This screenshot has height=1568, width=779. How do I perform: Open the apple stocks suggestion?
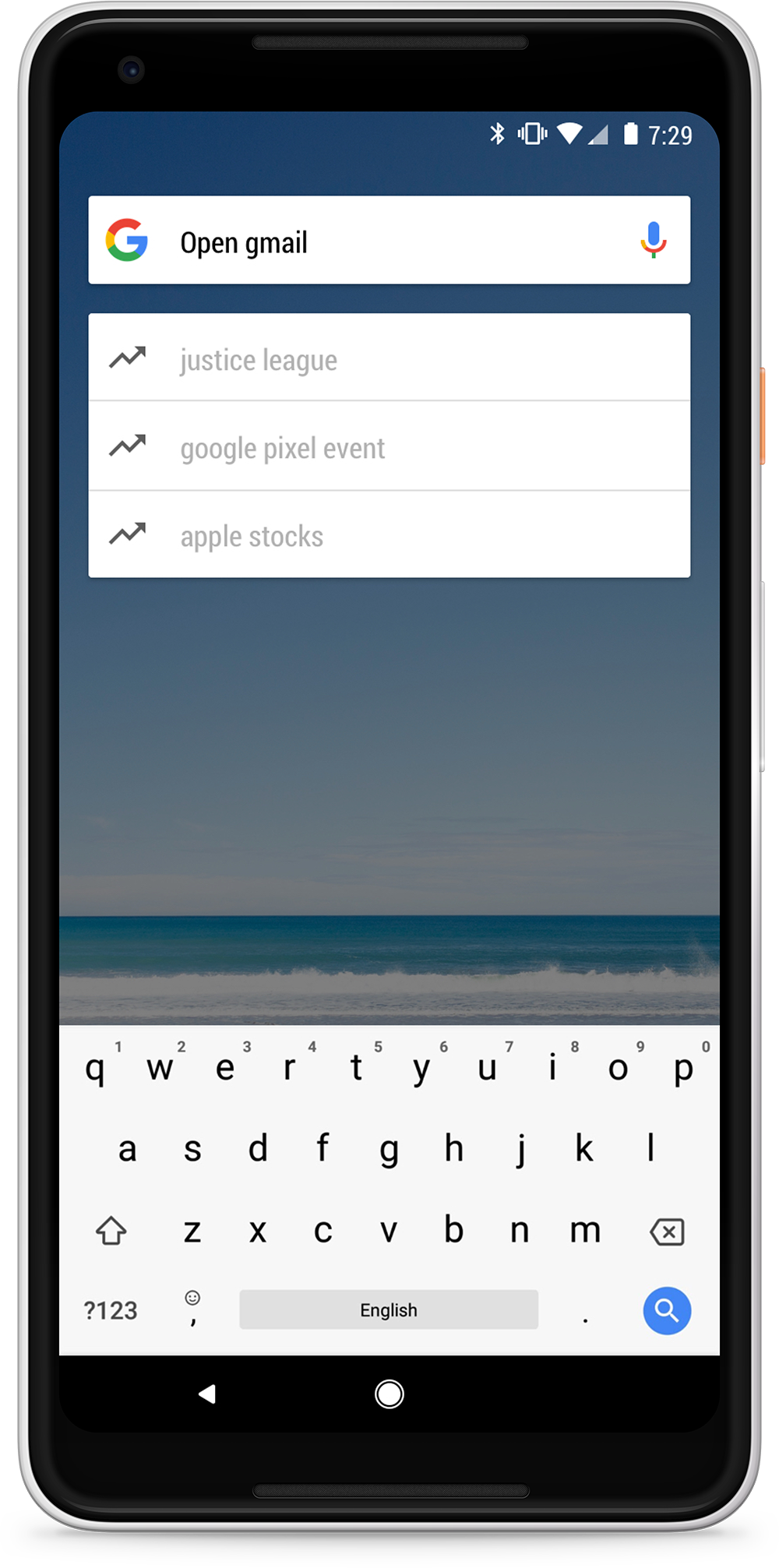389,535
